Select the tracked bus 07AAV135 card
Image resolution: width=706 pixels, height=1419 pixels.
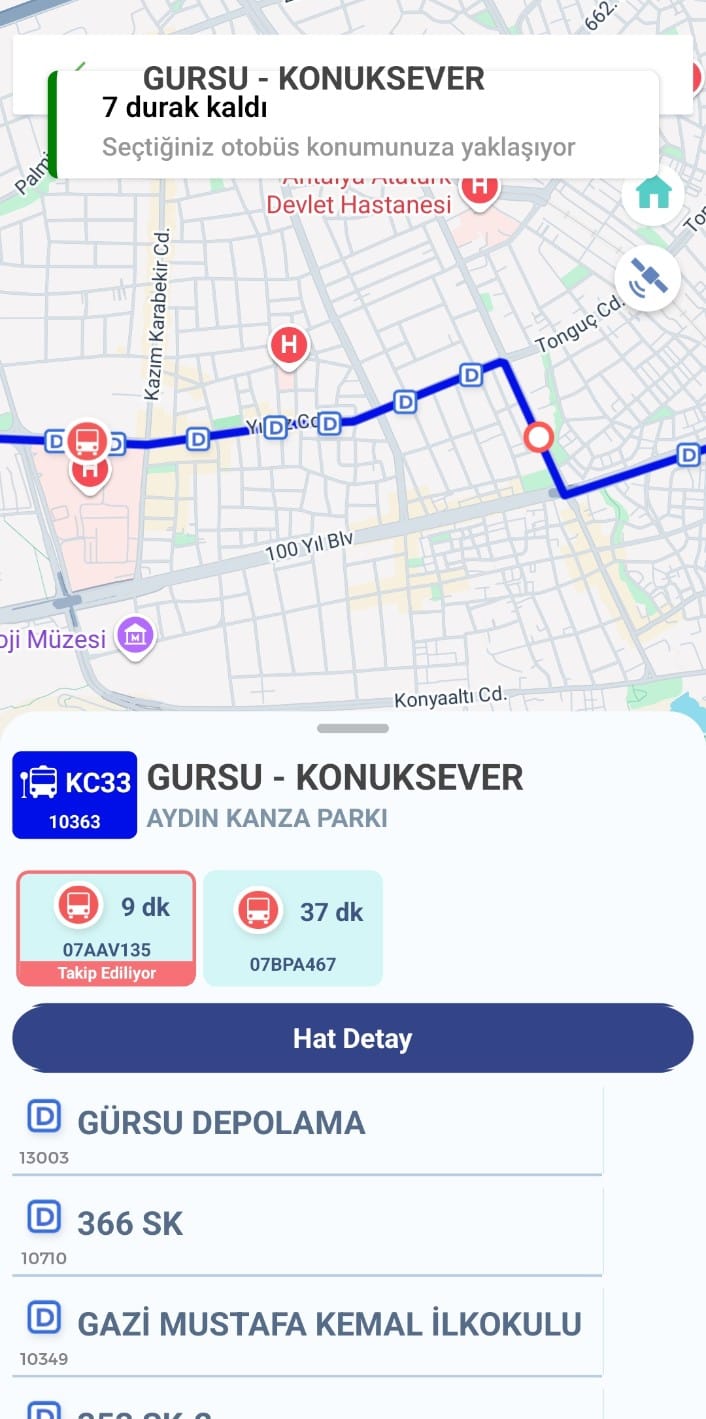tap(106, 928)
